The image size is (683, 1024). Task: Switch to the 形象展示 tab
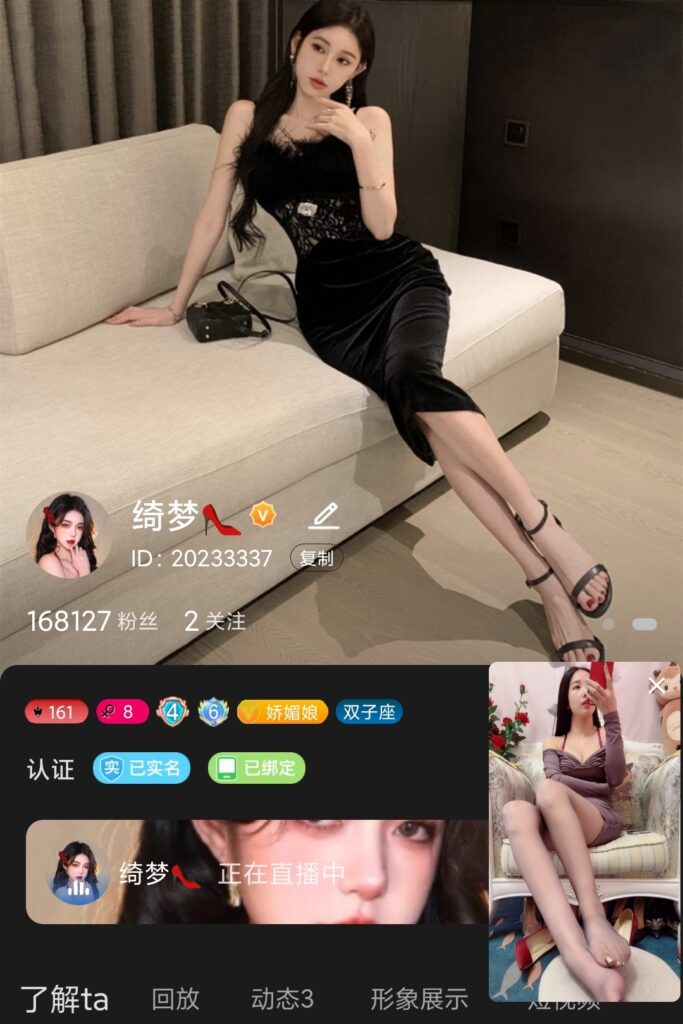pyautogui.click(x=419, y=998)
